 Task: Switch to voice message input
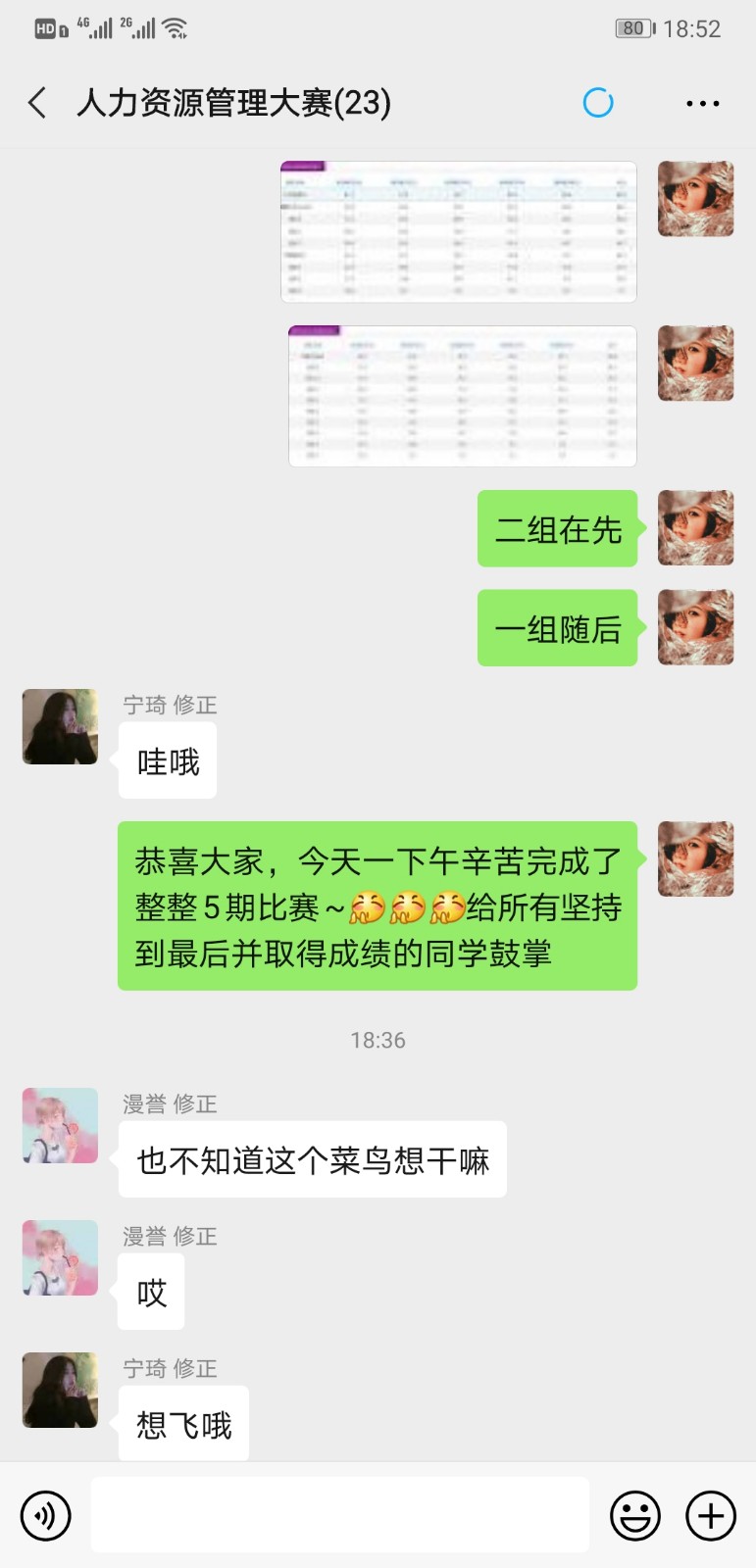coord(46,1516)
